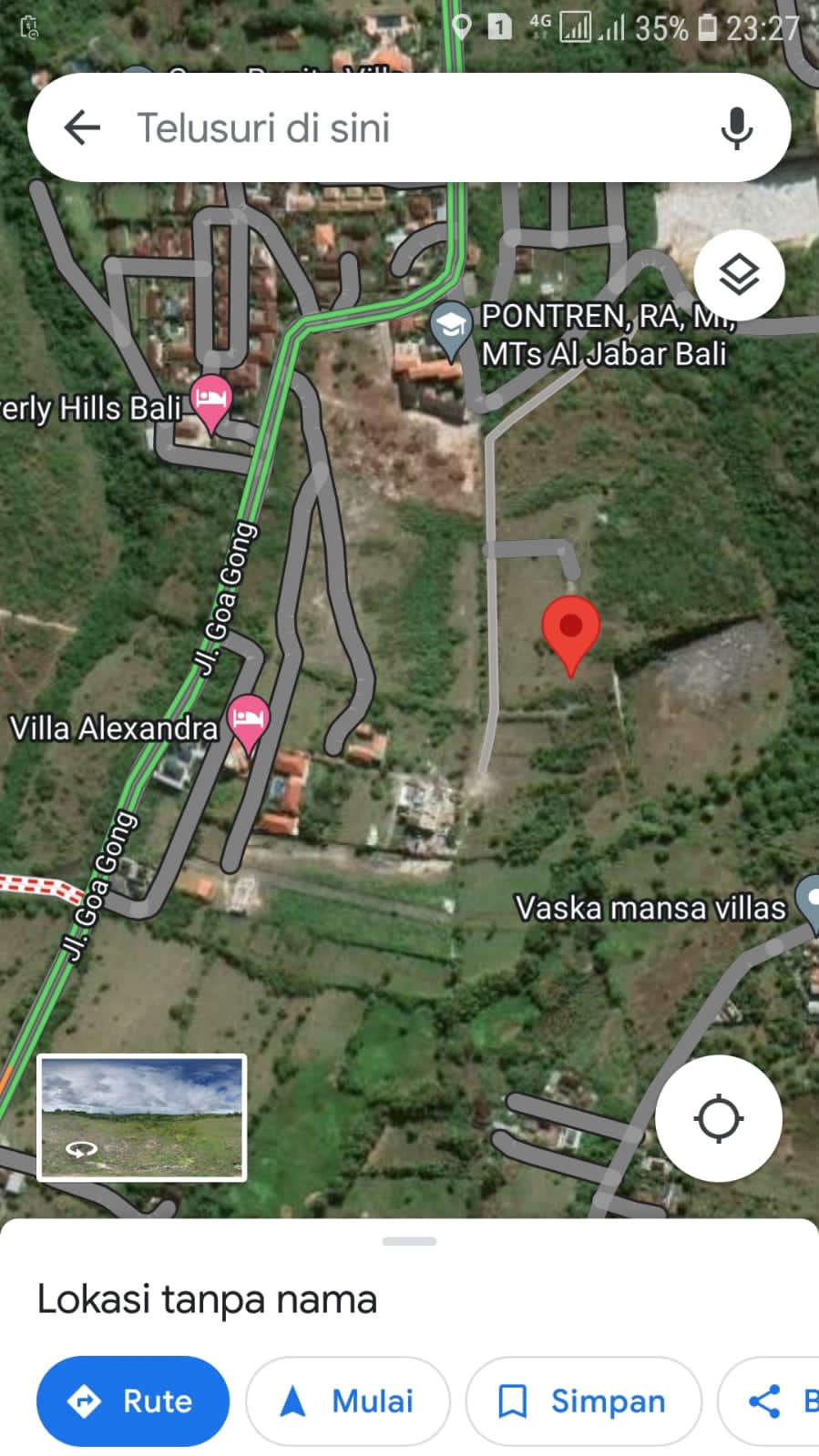819x1456 pixels.
Task: Center the map on my location
Action: [x=719, y=1118]
